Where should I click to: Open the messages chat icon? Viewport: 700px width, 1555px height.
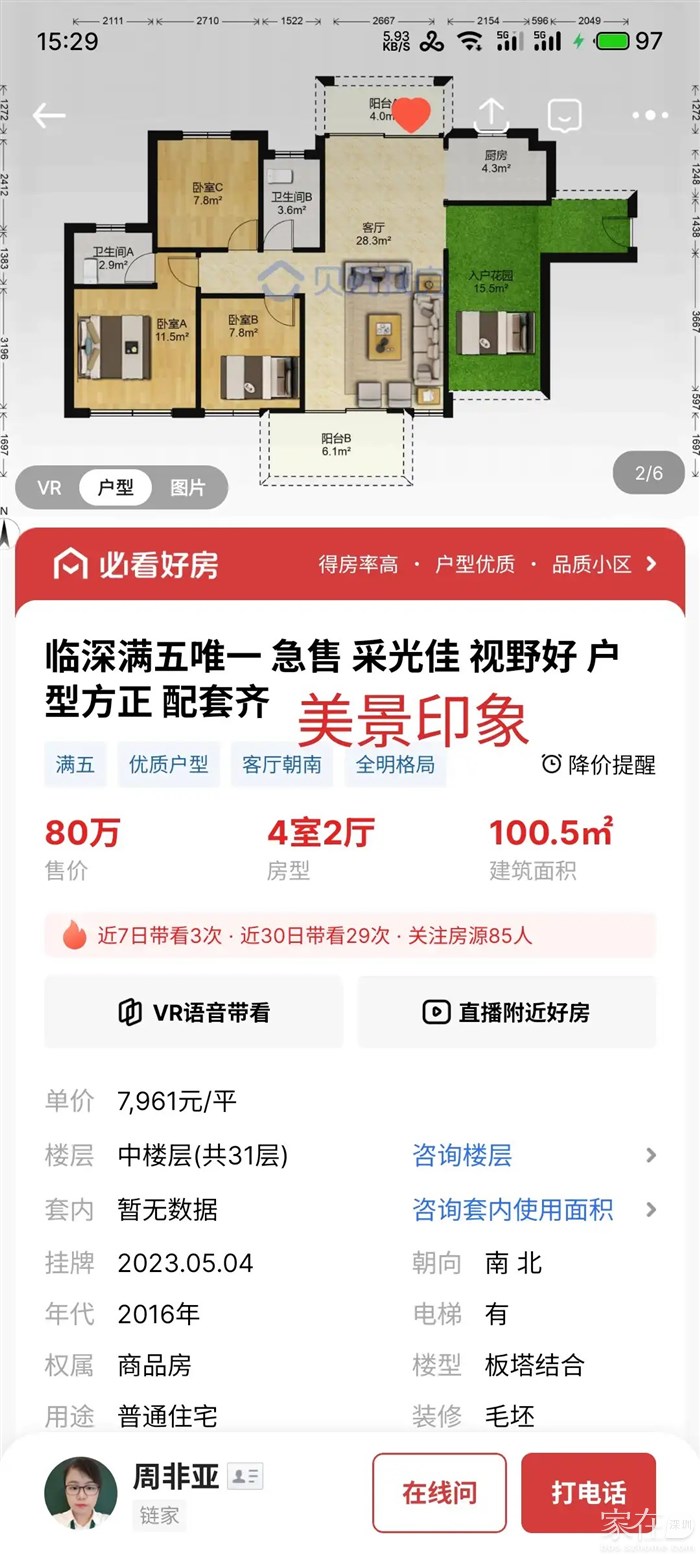pos(565,116)
